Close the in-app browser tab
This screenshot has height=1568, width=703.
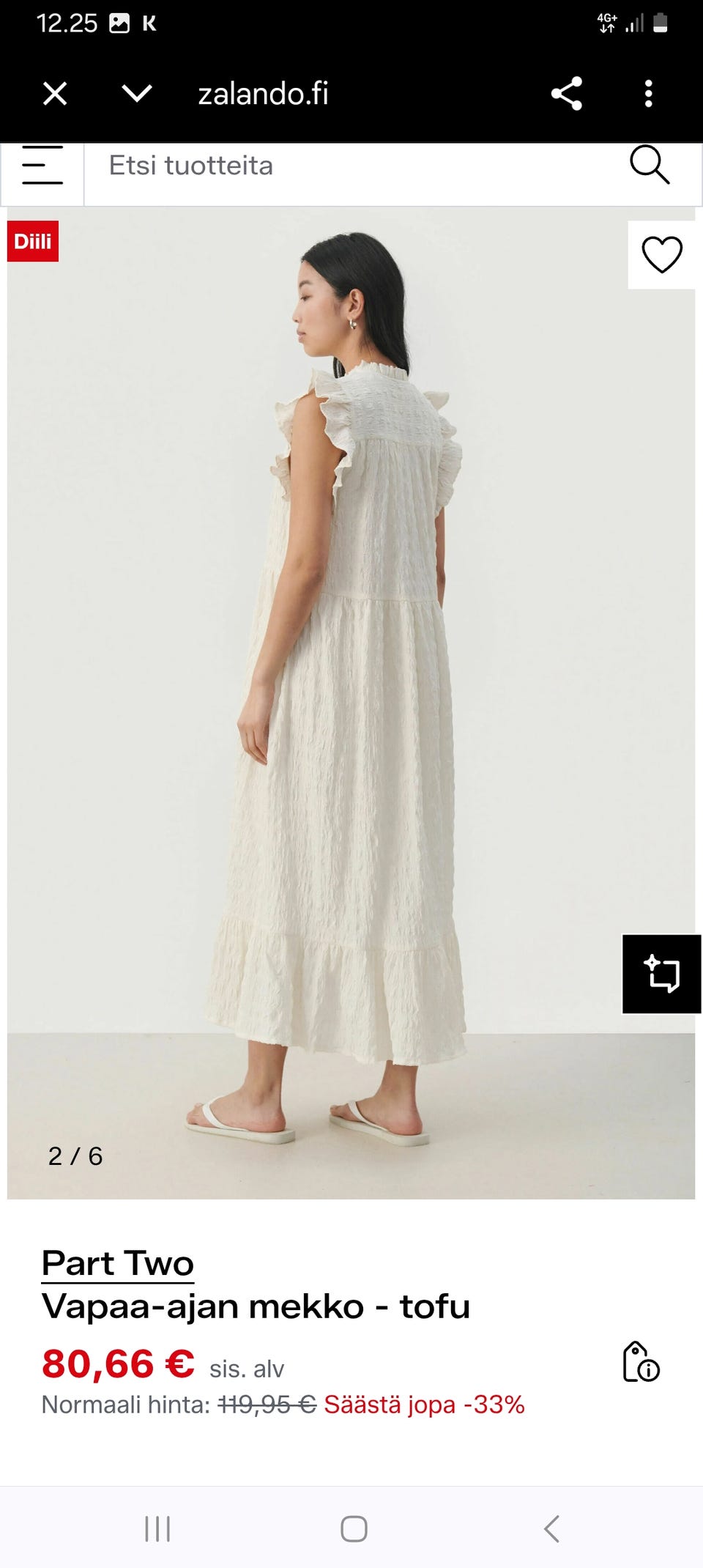point(55,94)
